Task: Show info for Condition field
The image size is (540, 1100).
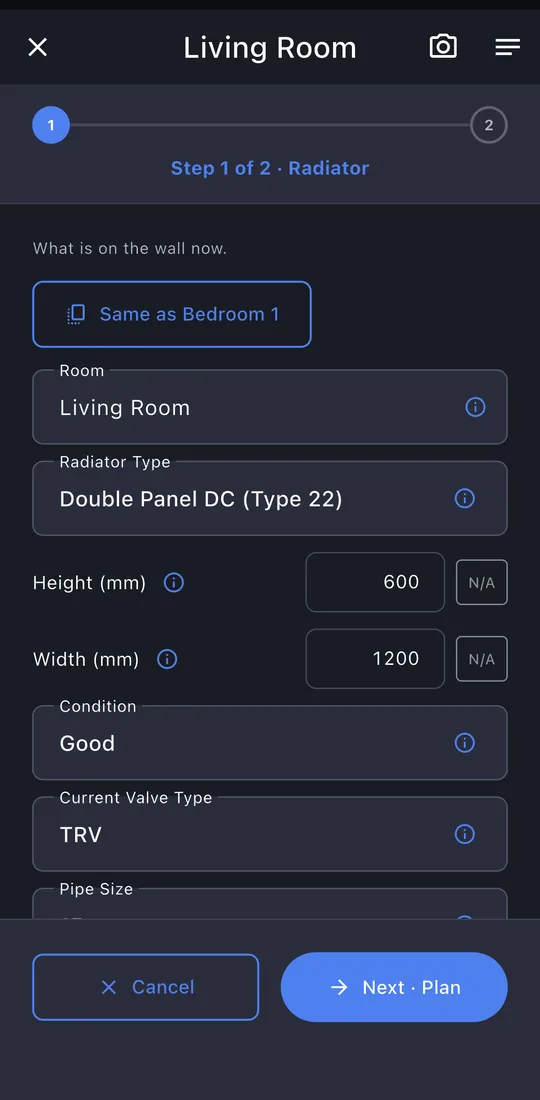Action: coord(465,743)
